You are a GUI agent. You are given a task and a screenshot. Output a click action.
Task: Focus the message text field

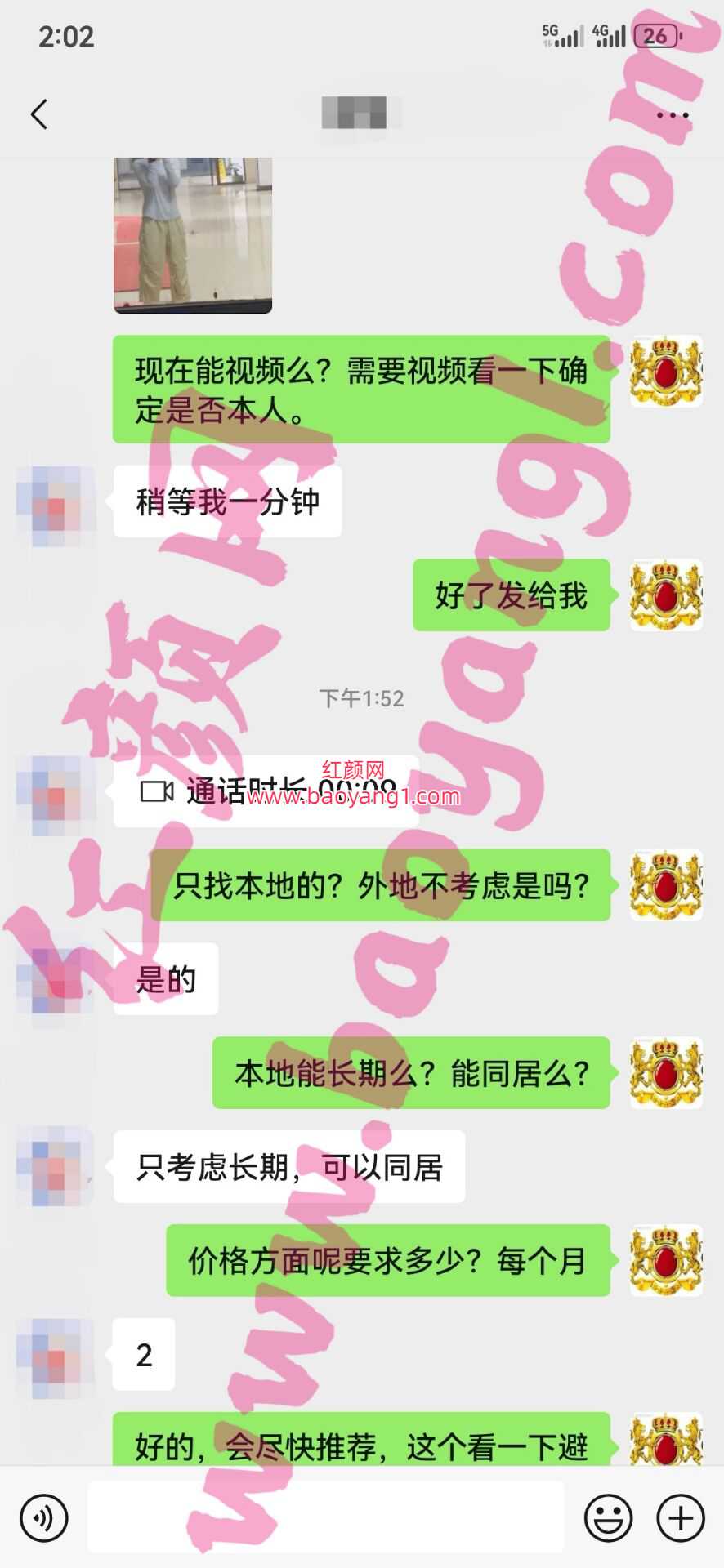point(325,1517)
